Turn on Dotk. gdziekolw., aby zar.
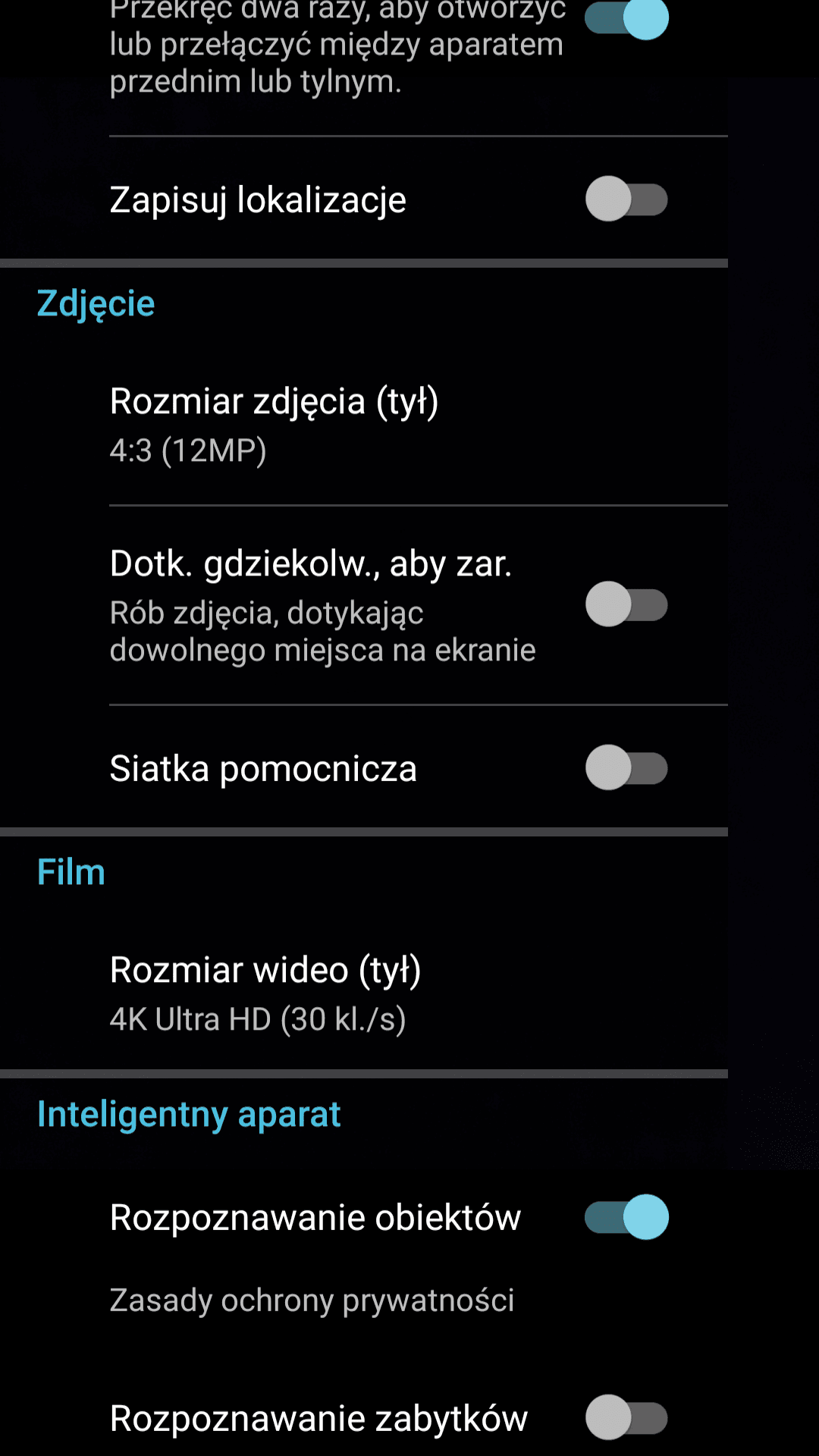Viewport: 819px width, 1456px height. click(x=626, y=604)
